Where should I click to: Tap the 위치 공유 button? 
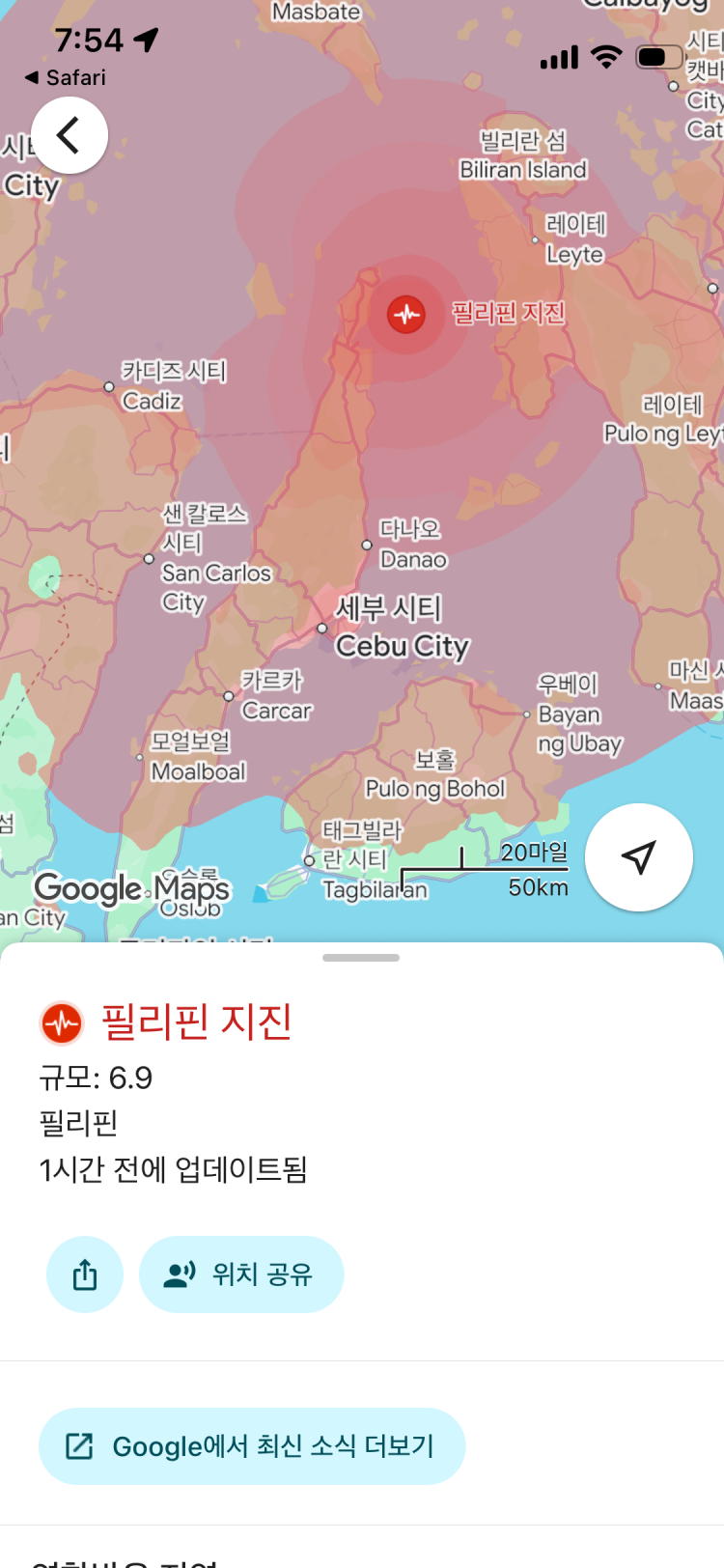[x=241, y=1274]
